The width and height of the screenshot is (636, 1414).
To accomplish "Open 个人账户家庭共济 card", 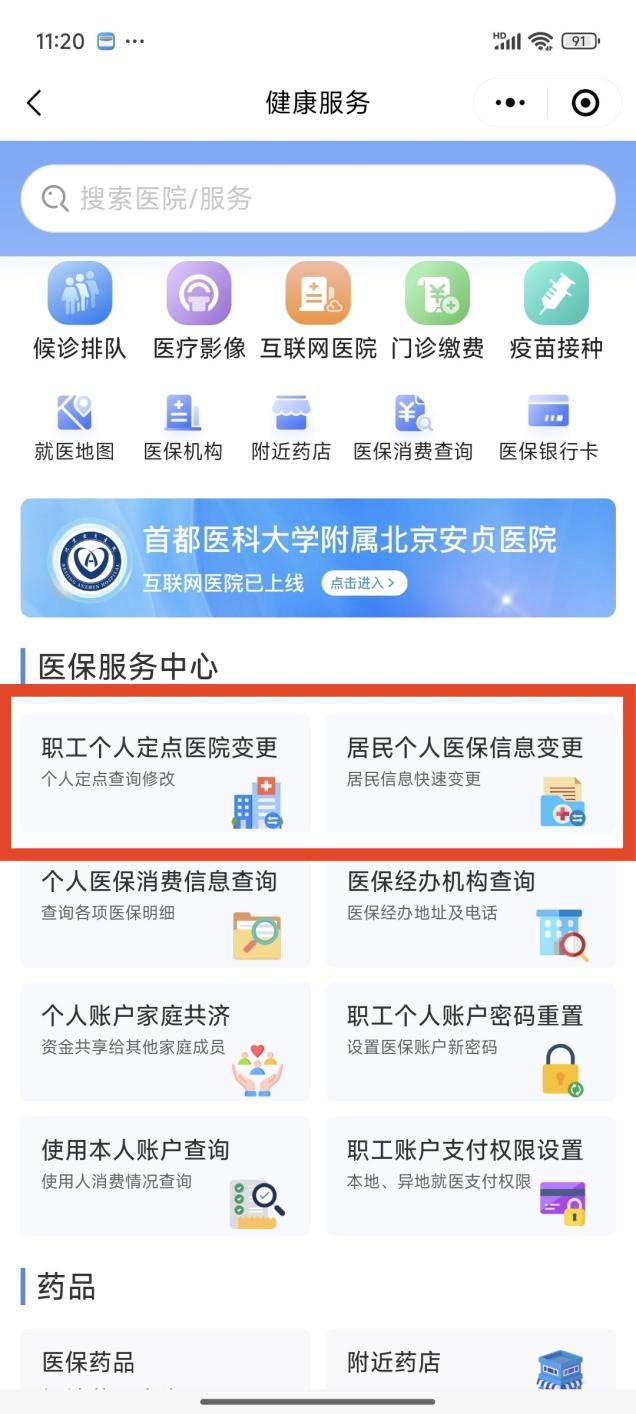I will click(x=165, y=1042).
